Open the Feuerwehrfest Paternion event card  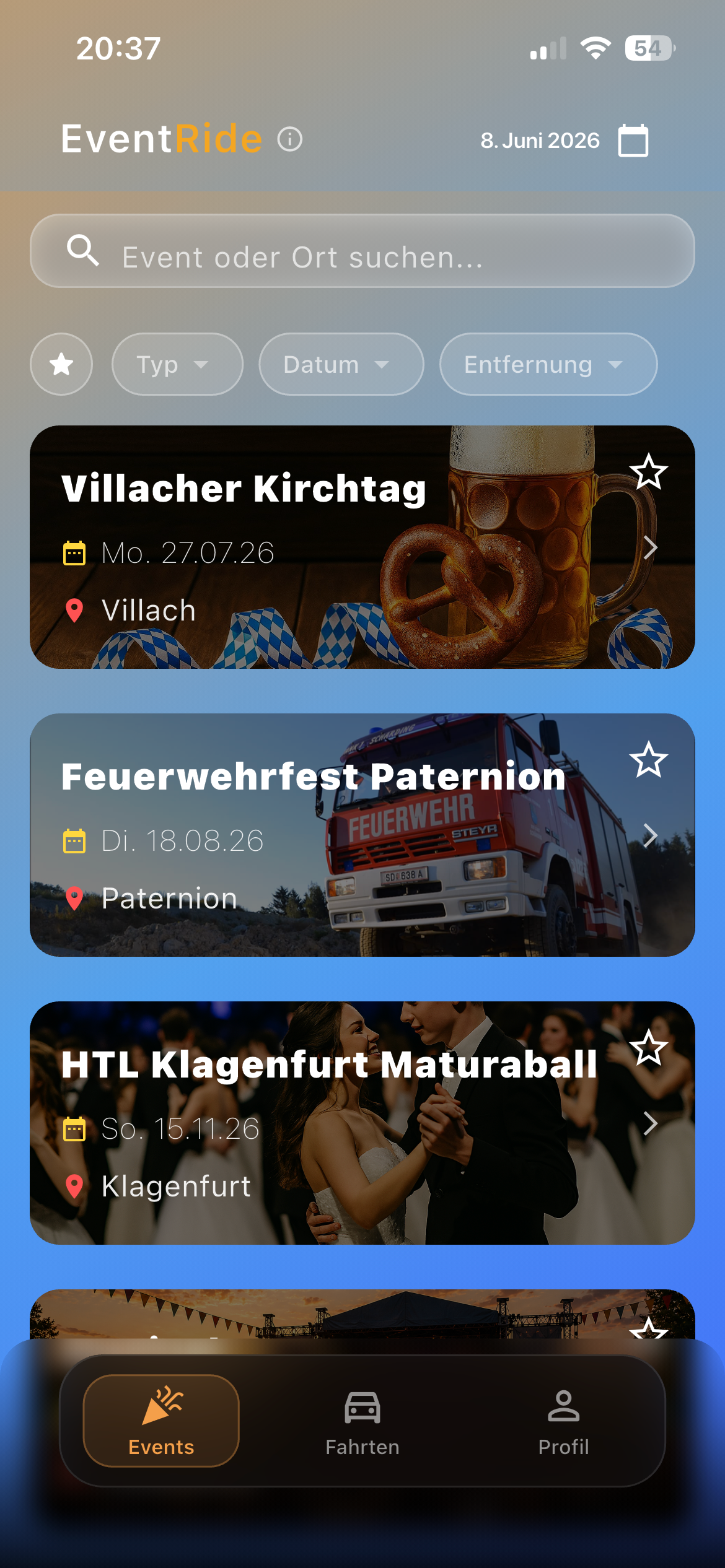click(362, 835)
